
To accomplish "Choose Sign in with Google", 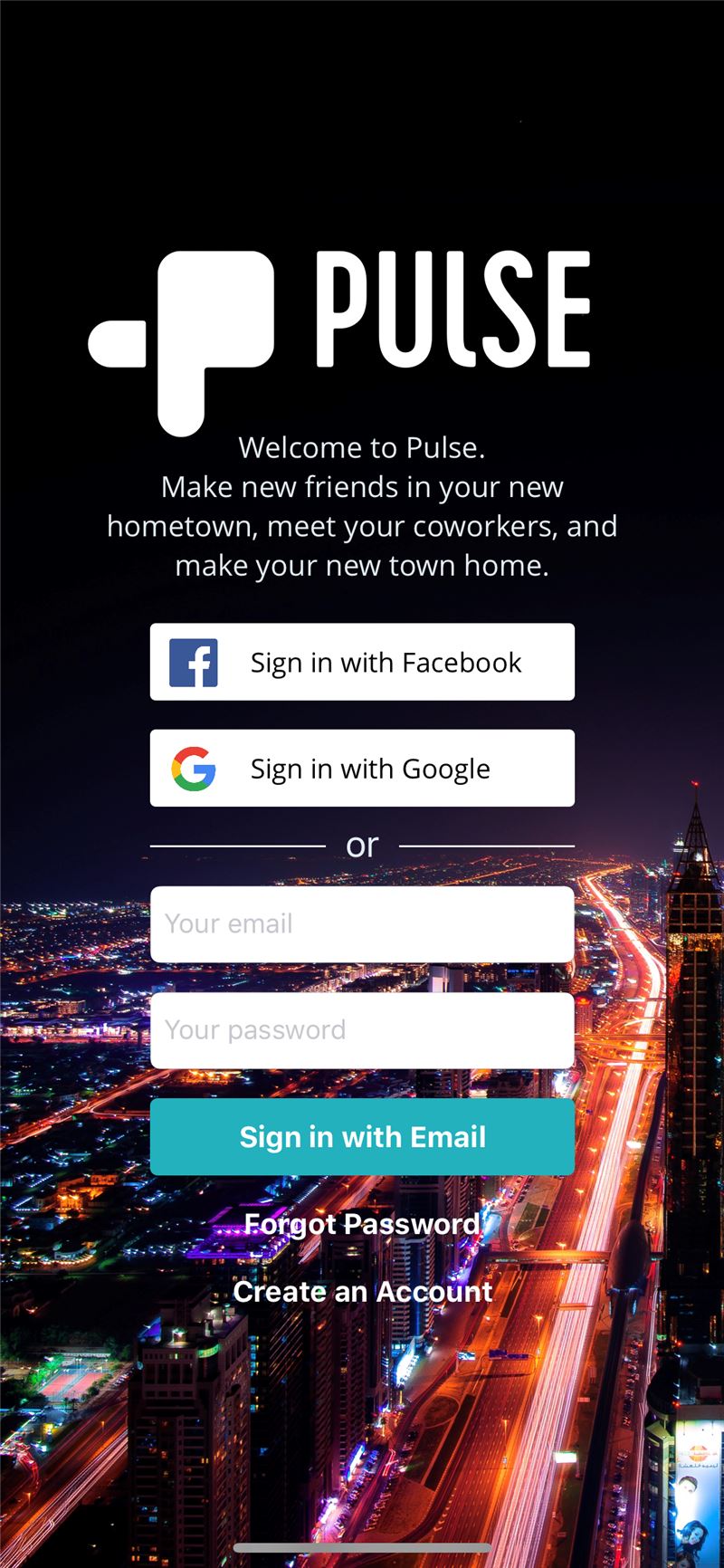I will pyautogui.click(x=362, y=768).
